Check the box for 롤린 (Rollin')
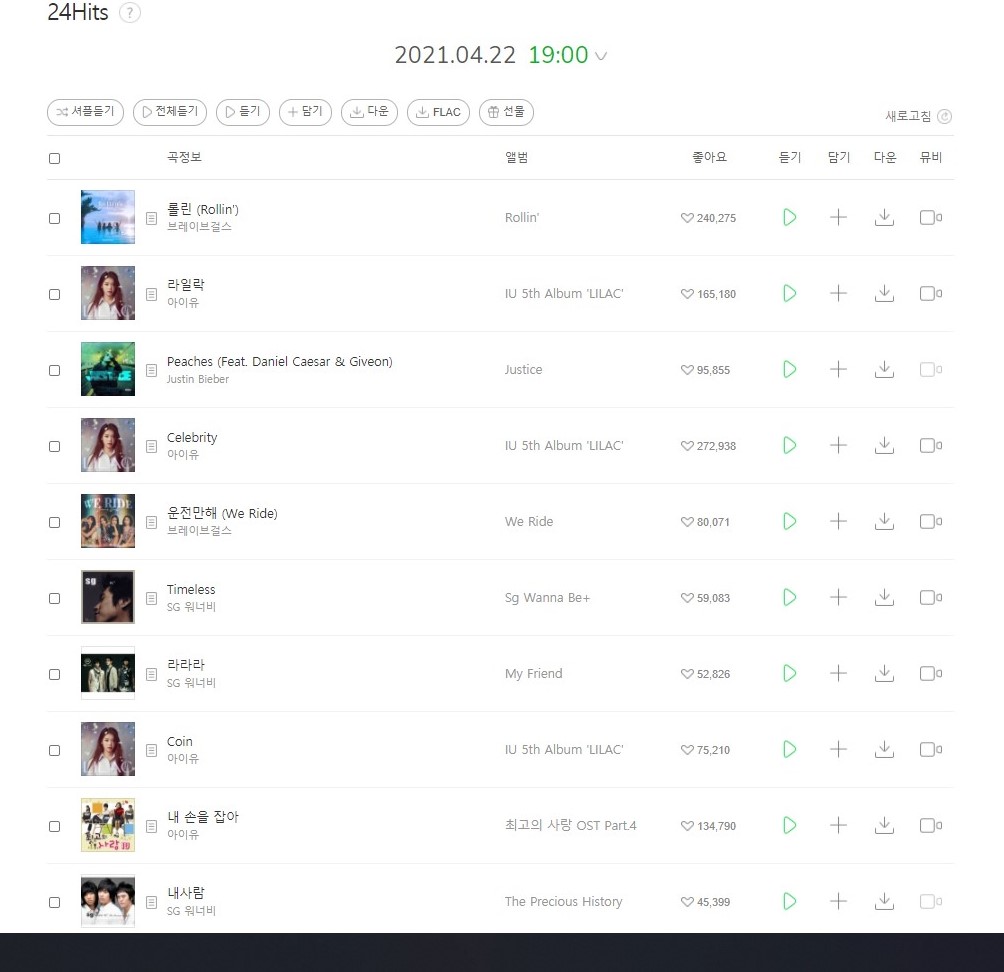Image resolution: width=1004 pixels, height=972 pixels. [x=54, y=218]
